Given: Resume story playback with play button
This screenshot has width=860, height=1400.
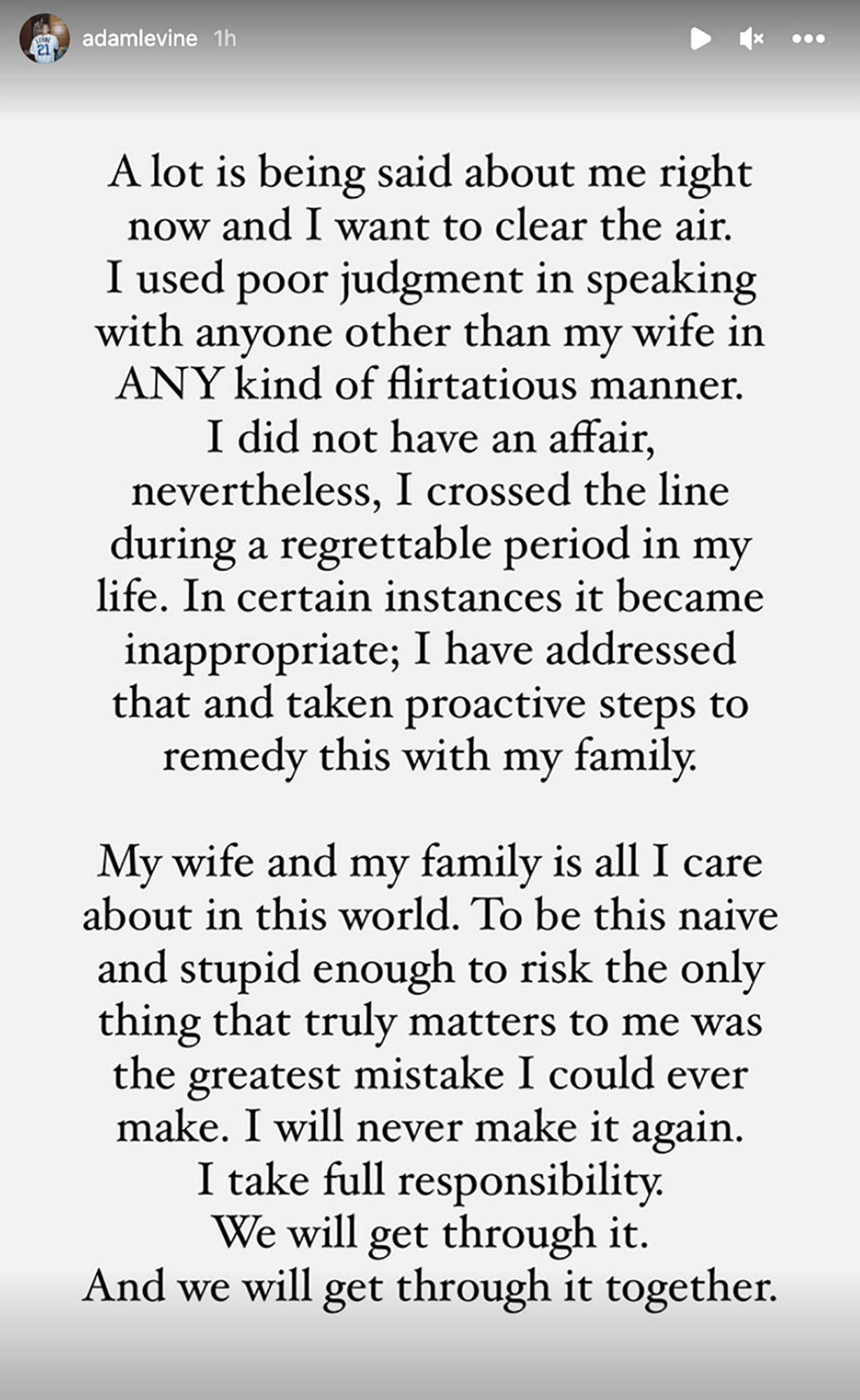Looking at the screenshot, I should click(x=700, y=38).
